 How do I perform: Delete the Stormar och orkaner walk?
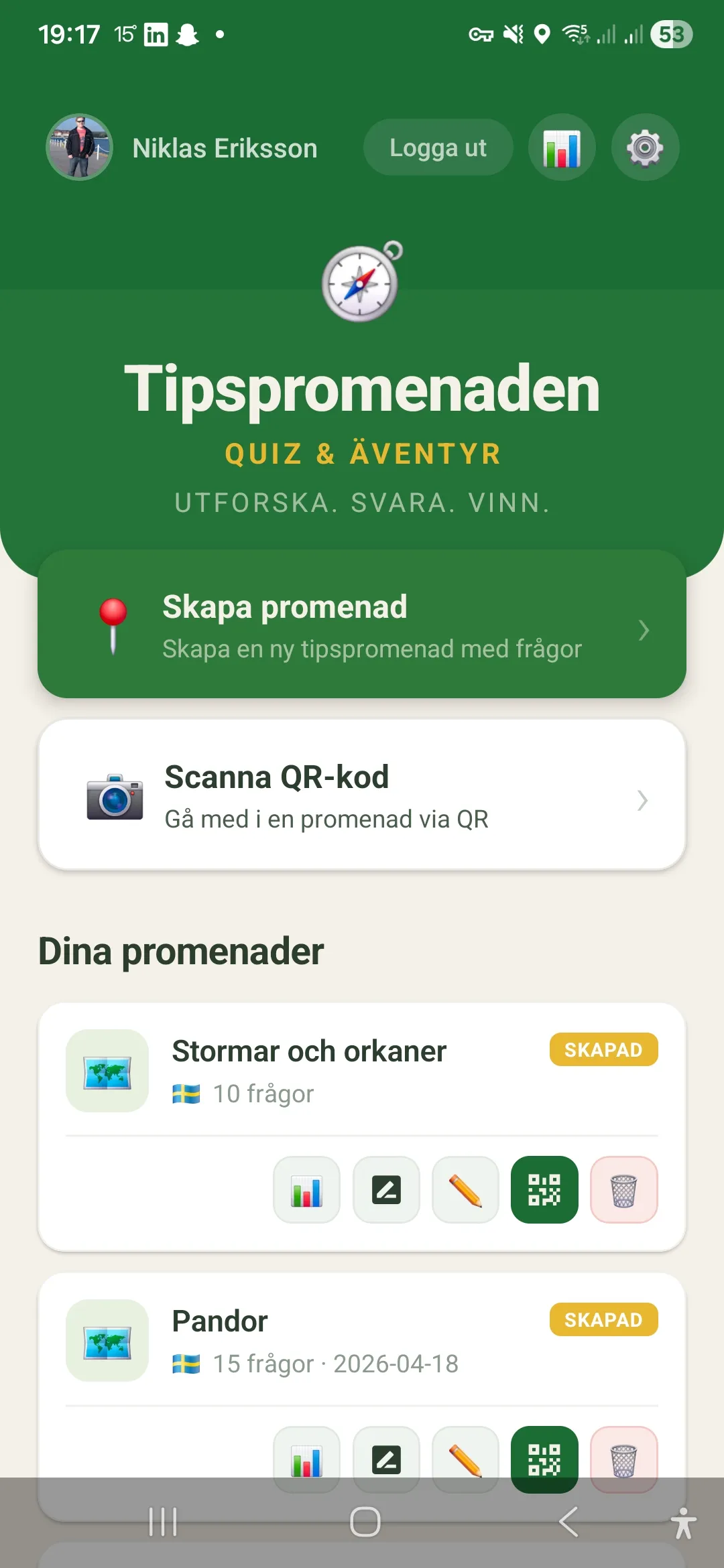623,1189
